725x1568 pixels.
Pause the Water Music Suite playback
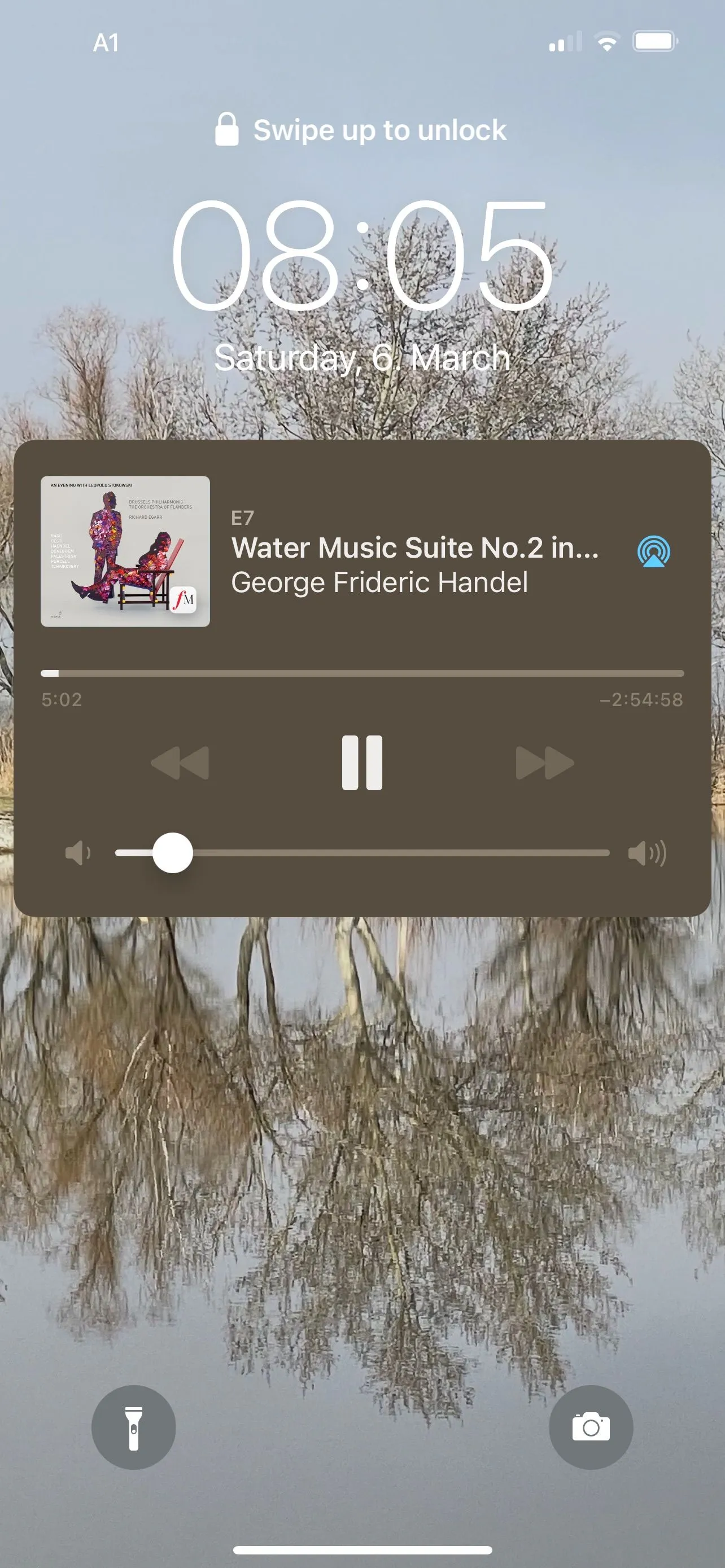(361, 762)
